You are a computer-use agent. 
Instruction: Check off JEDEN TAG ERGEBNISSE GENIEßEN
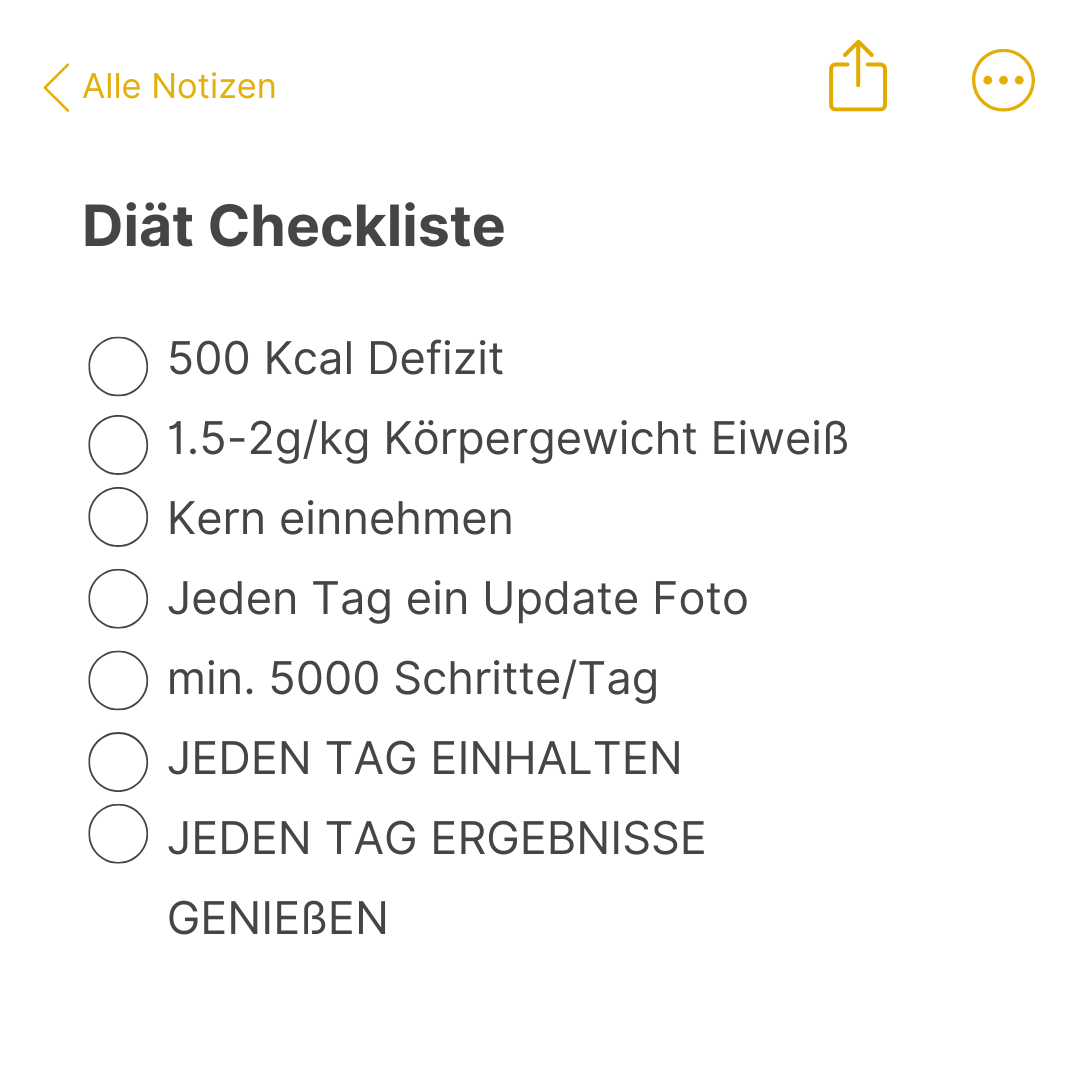click(x=118, y=833)
